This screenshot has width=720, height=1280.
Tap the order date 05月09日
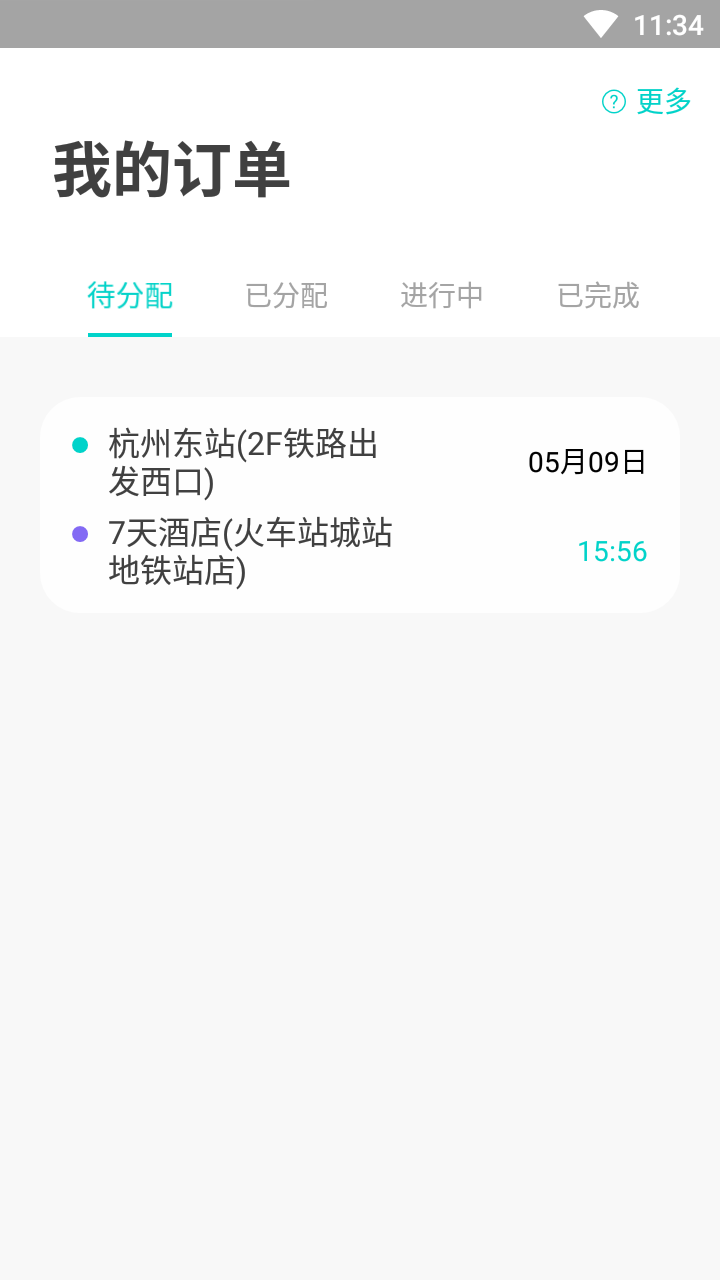tap(586, 462)
